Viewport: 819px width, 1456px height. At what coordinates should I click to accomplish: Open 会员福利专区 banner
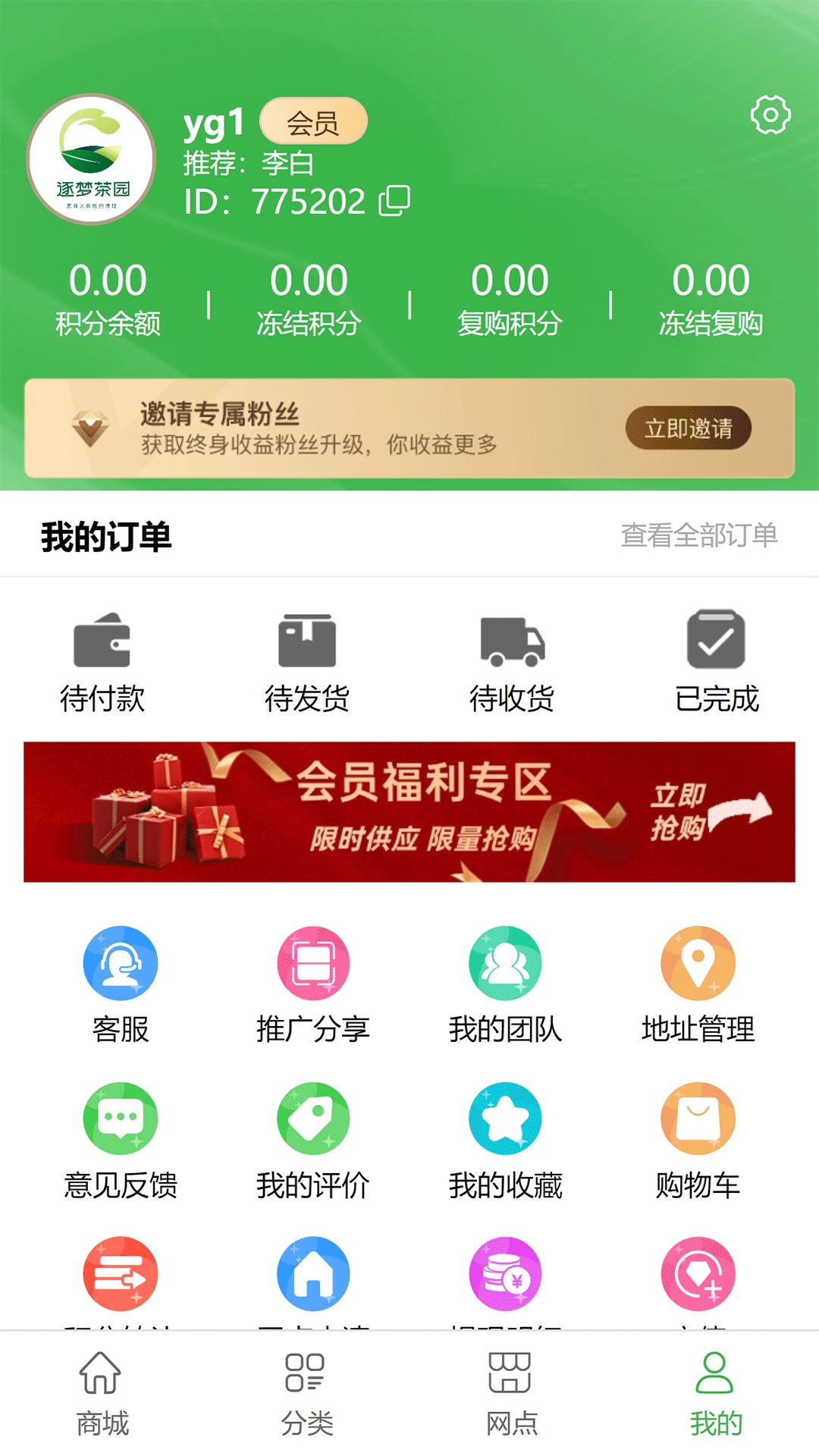click(409, 811)
